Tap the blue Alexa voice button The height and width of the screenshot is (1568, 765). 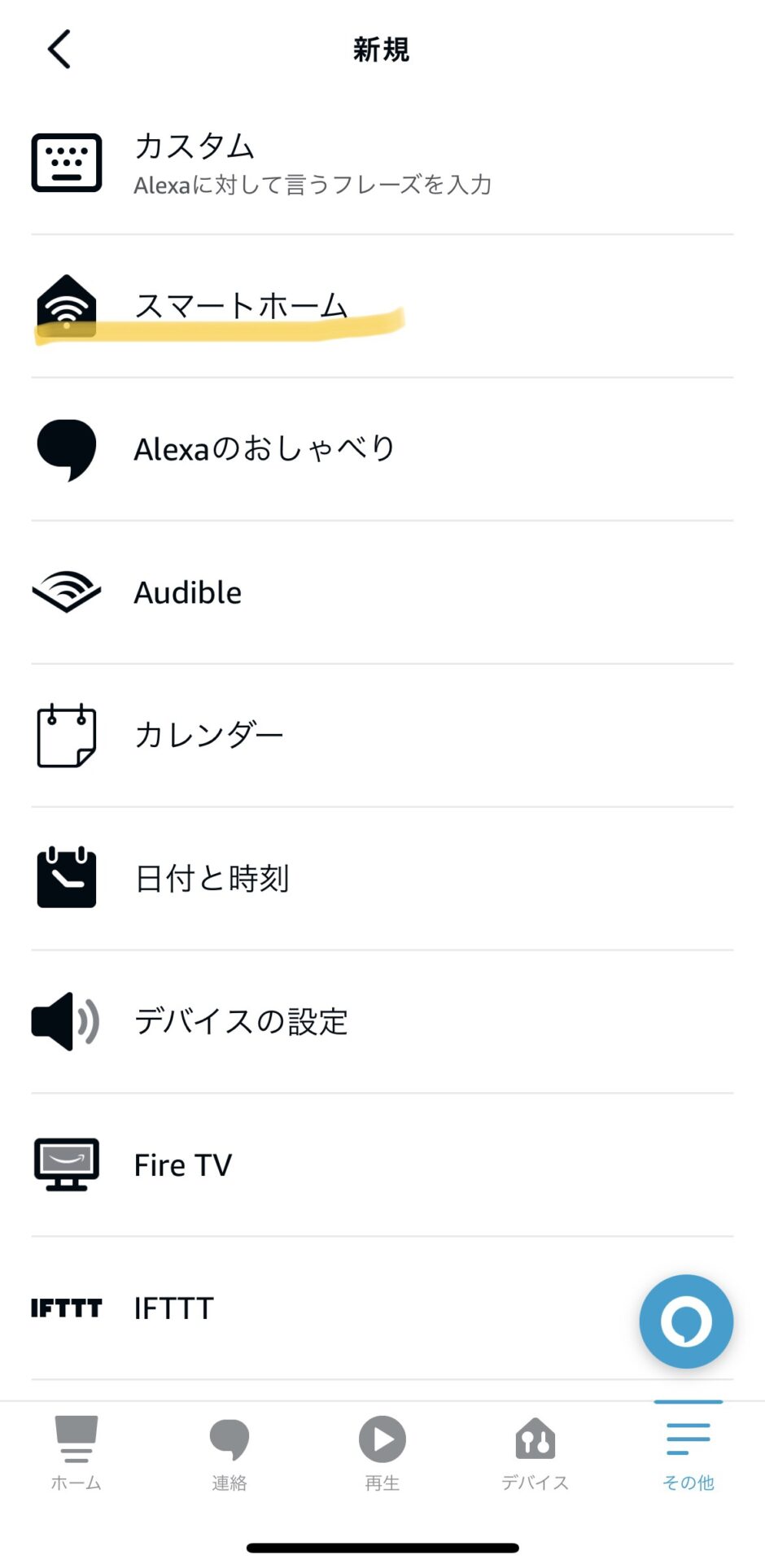click(686, 1321)
